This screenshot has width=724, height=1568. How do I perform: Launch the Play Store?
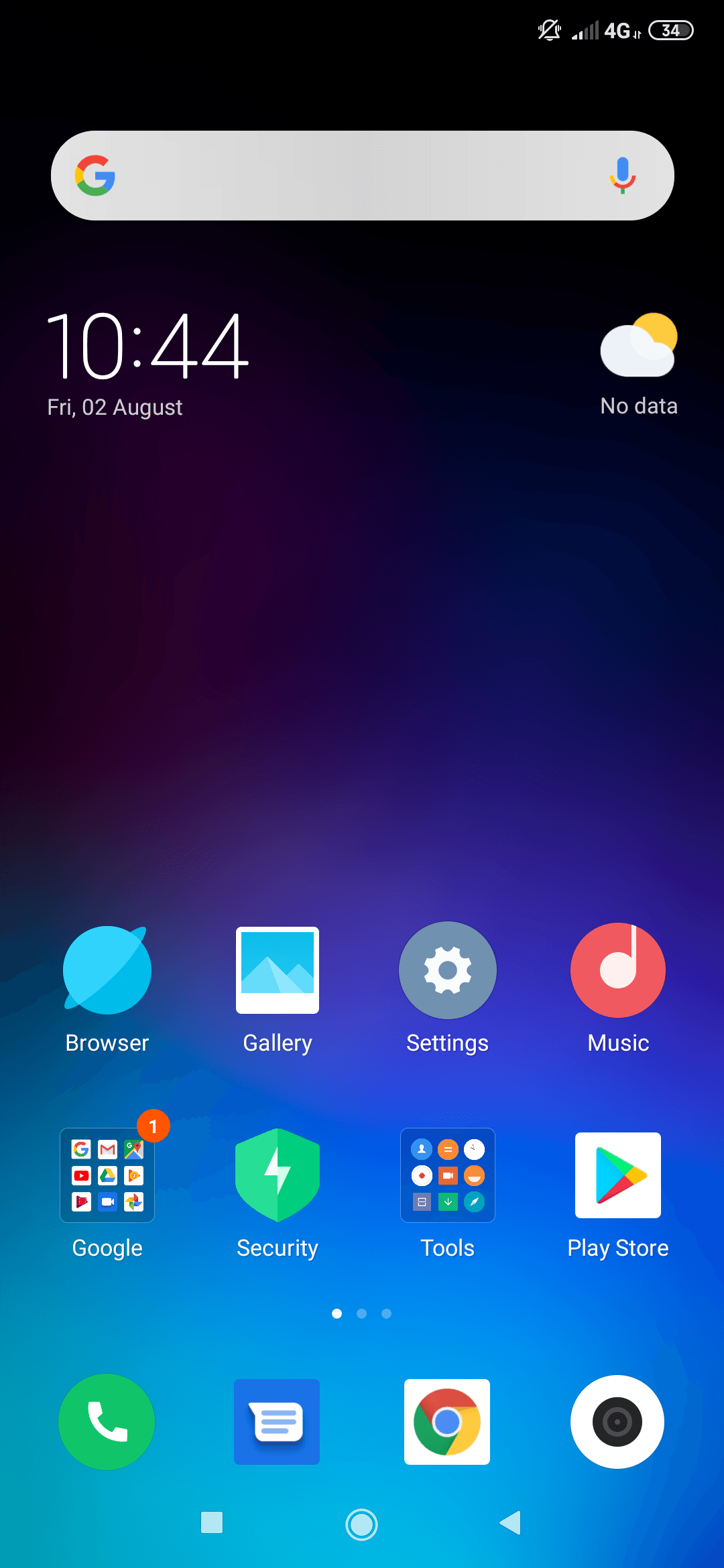618,1175
